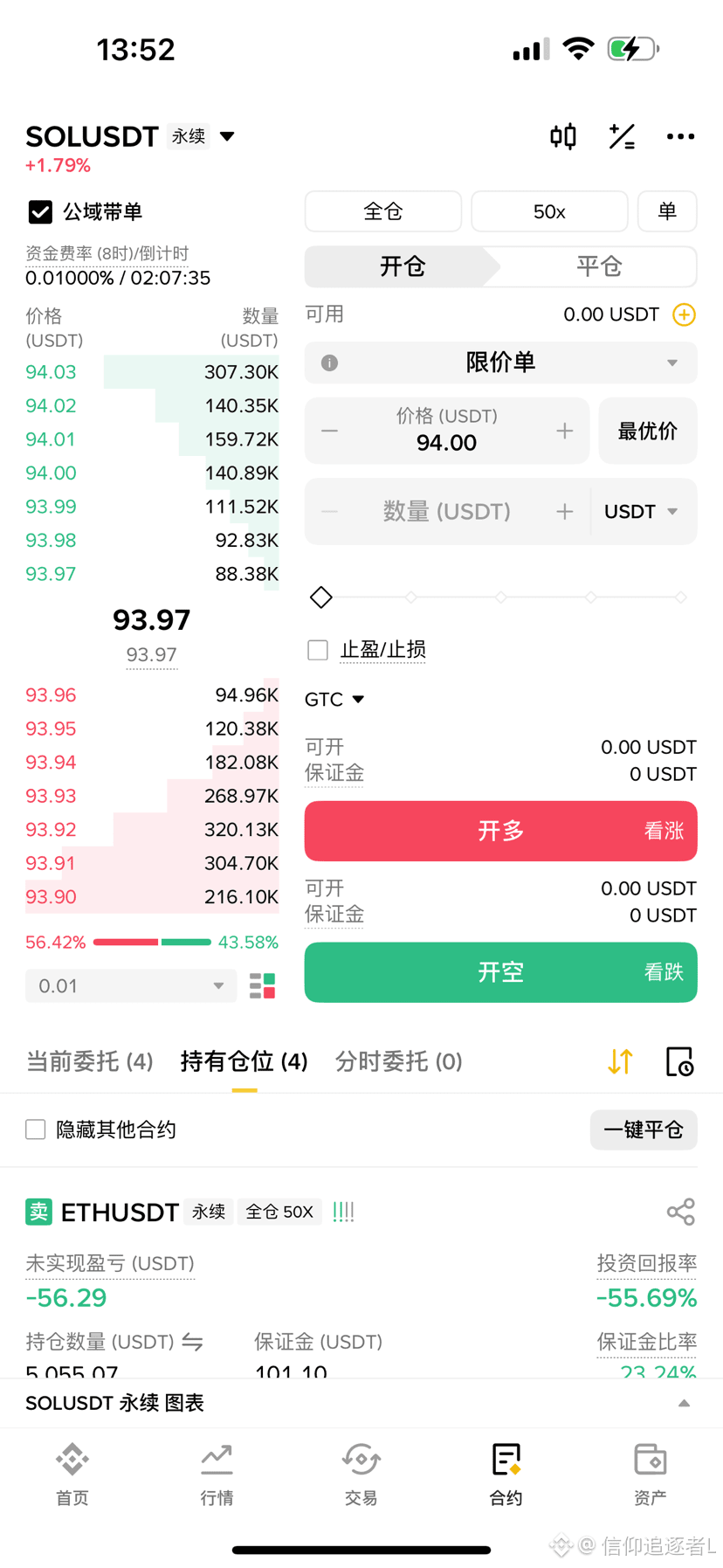The image size is (723, 1568).
Task: Change the 全仓 margin mode
Action: point(382,211)
